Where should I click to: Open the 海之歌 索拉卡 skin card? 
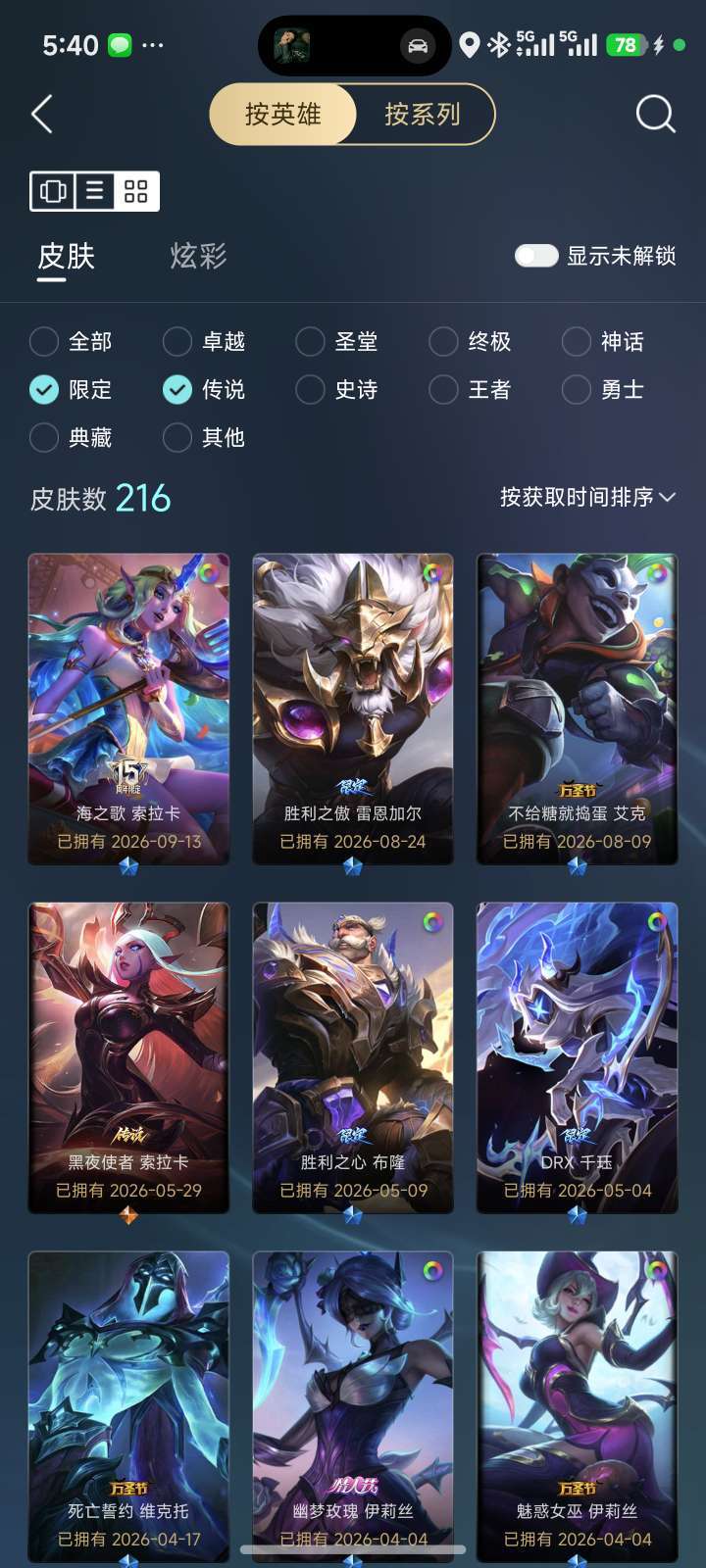[128, 710]
